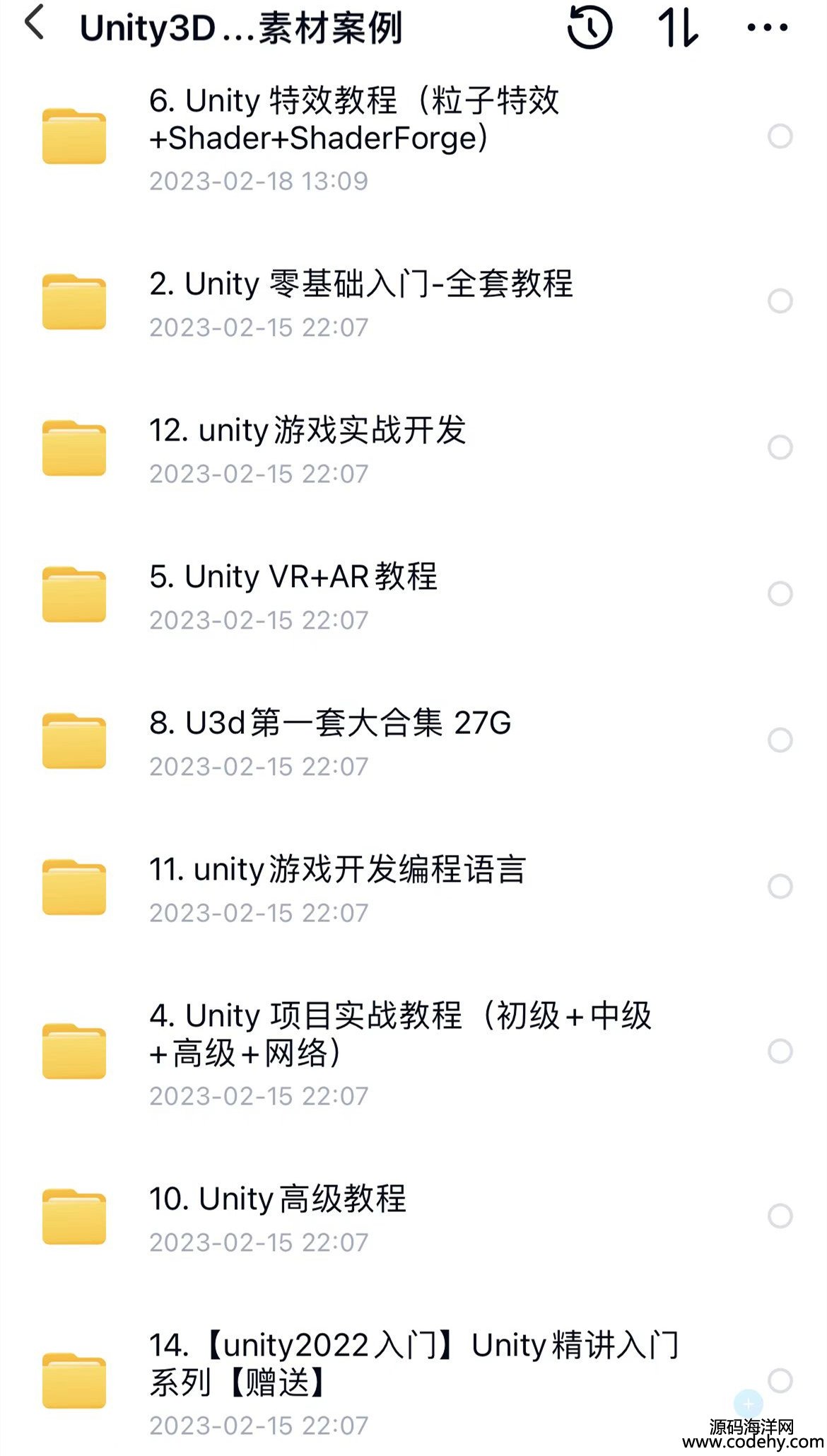Image resolution: width=827 pixels, height=1456 pixels.
Task: Select the circle for 10. Unity高级教程
Action: click(780, 1216)
